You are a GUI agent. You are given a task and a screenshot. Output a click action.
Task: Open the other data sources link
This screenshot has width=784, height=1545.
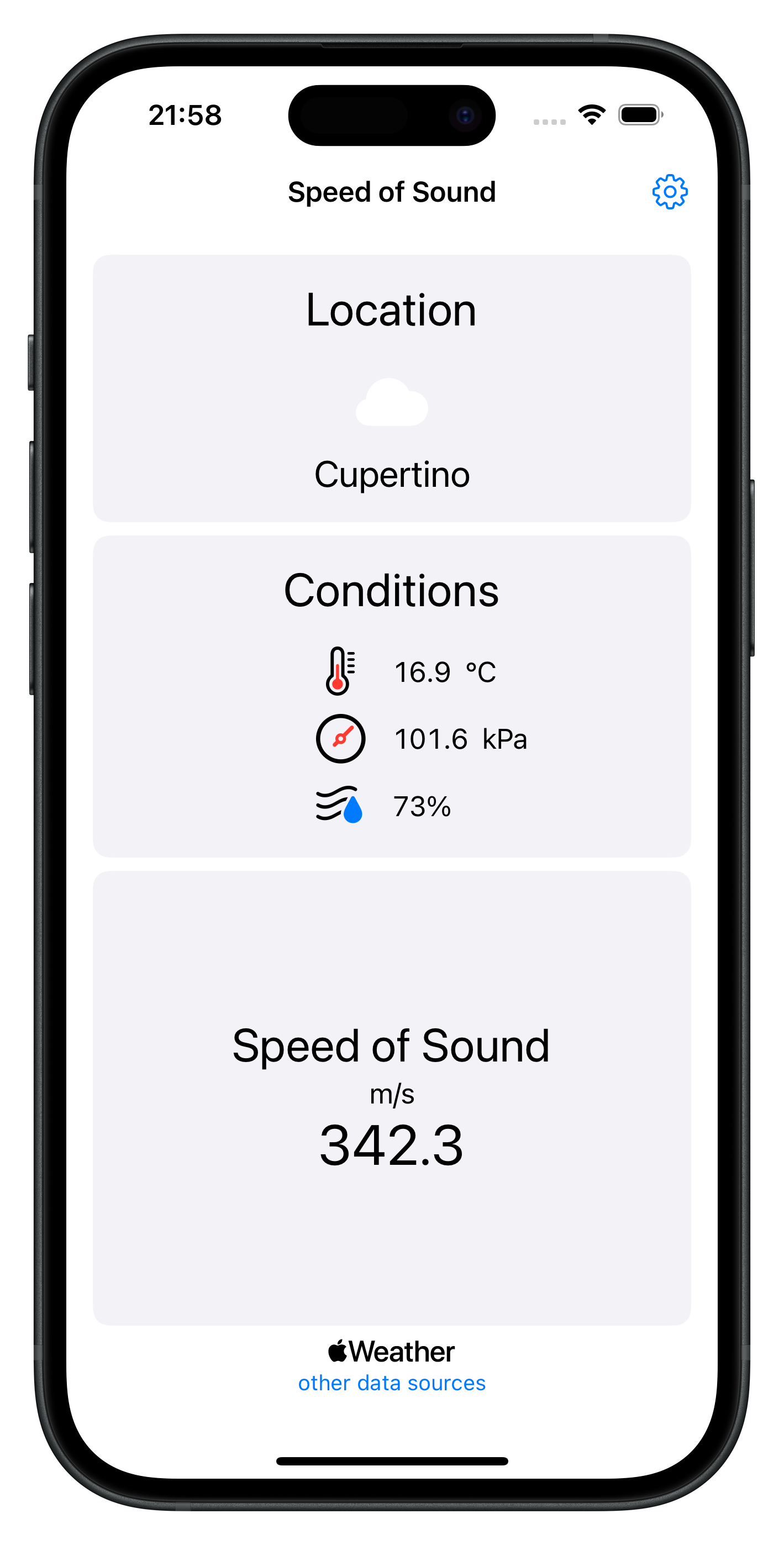tap(392, 1383)
